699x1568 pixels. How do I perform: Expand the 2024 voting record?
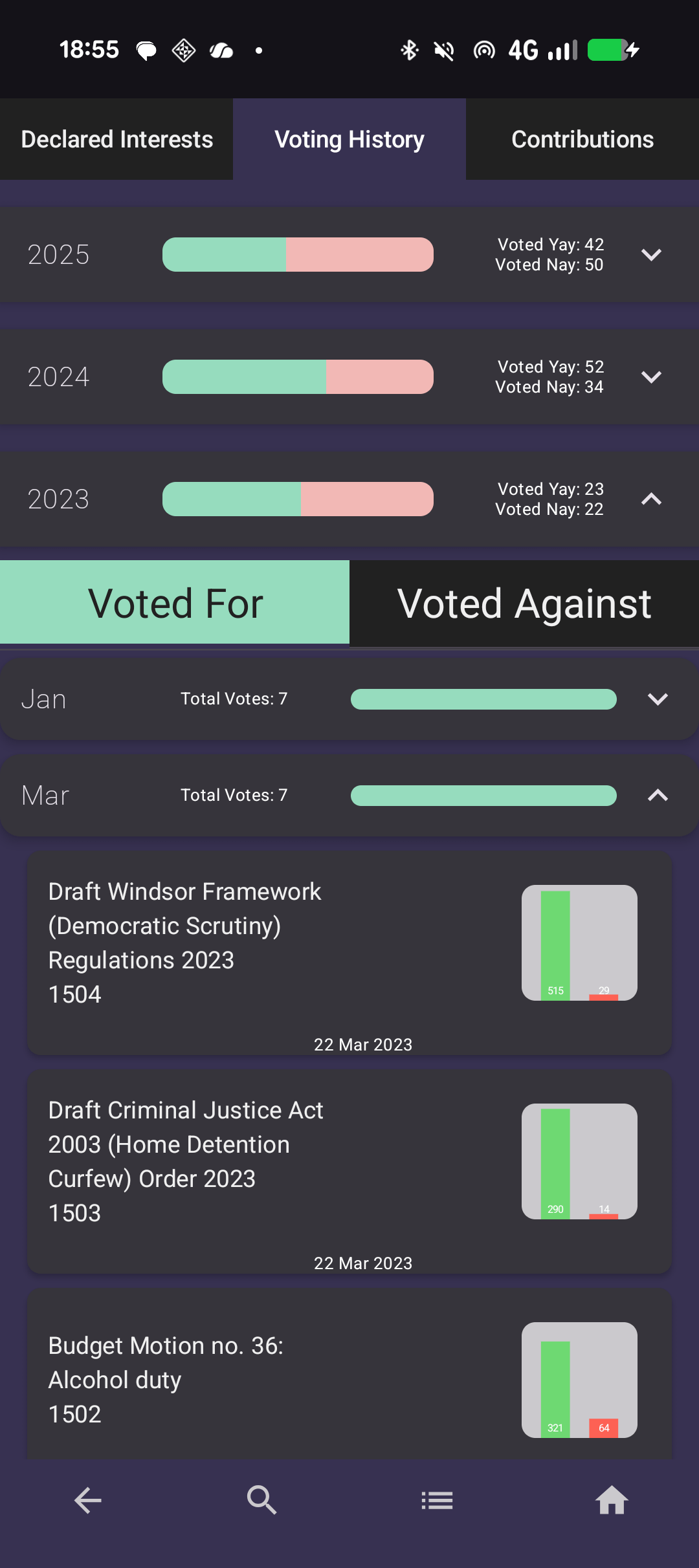click(651, 376)
